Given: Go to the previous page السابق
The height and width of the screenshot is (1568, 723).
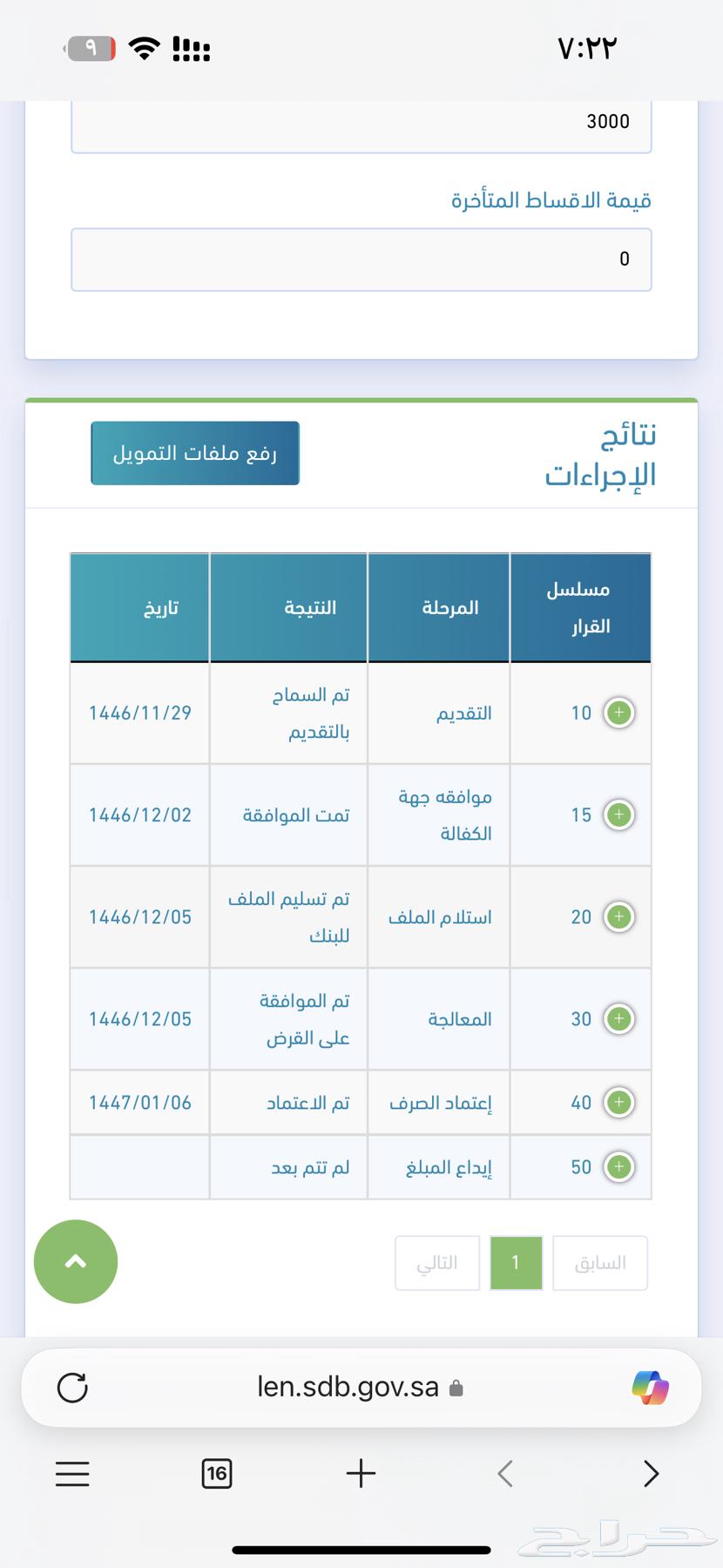Looking at the screenshot, I should 600,1262.
